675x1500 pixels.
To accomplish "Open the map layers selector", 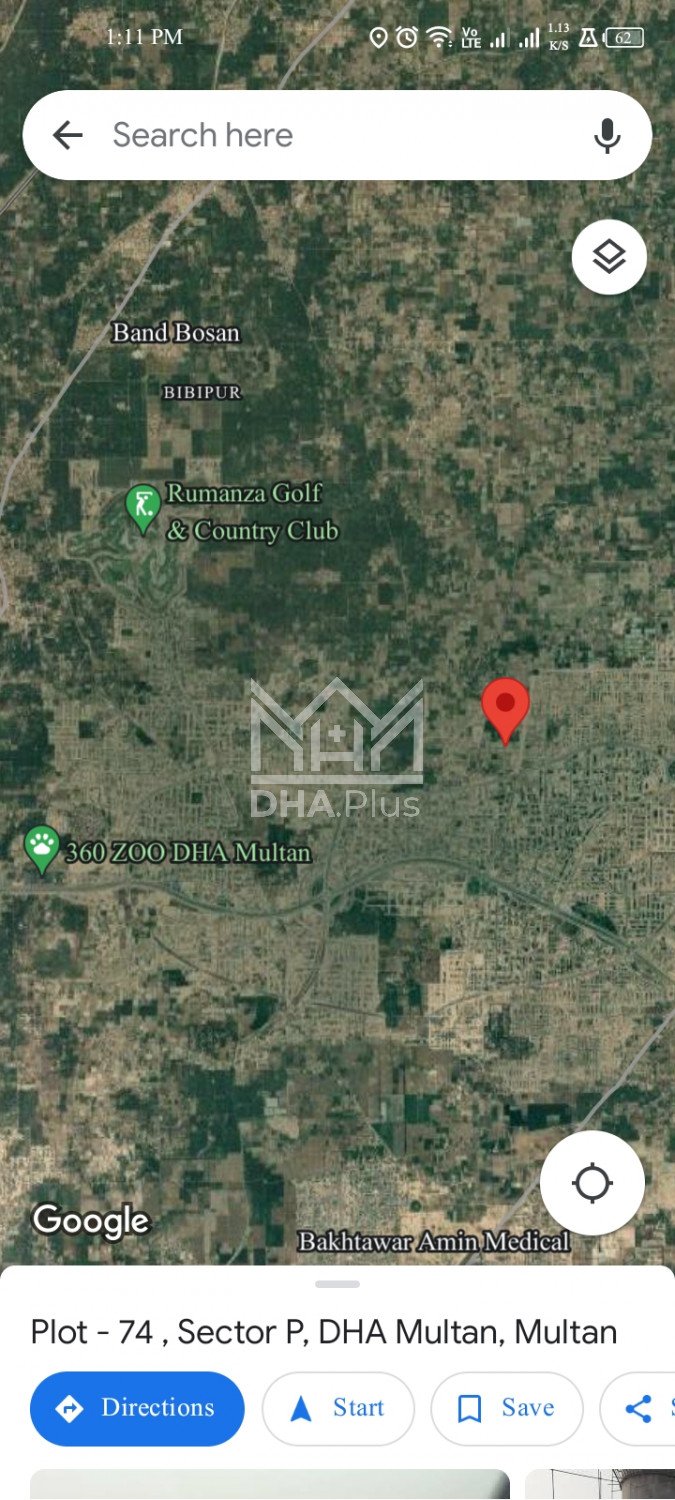I will coord(609,257).
